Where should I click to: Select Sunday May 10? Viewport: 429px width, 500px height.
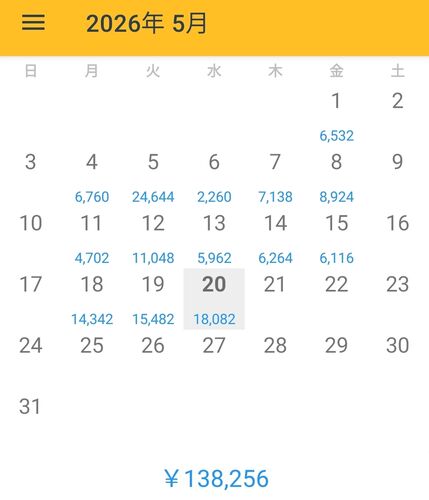point(31,238)
